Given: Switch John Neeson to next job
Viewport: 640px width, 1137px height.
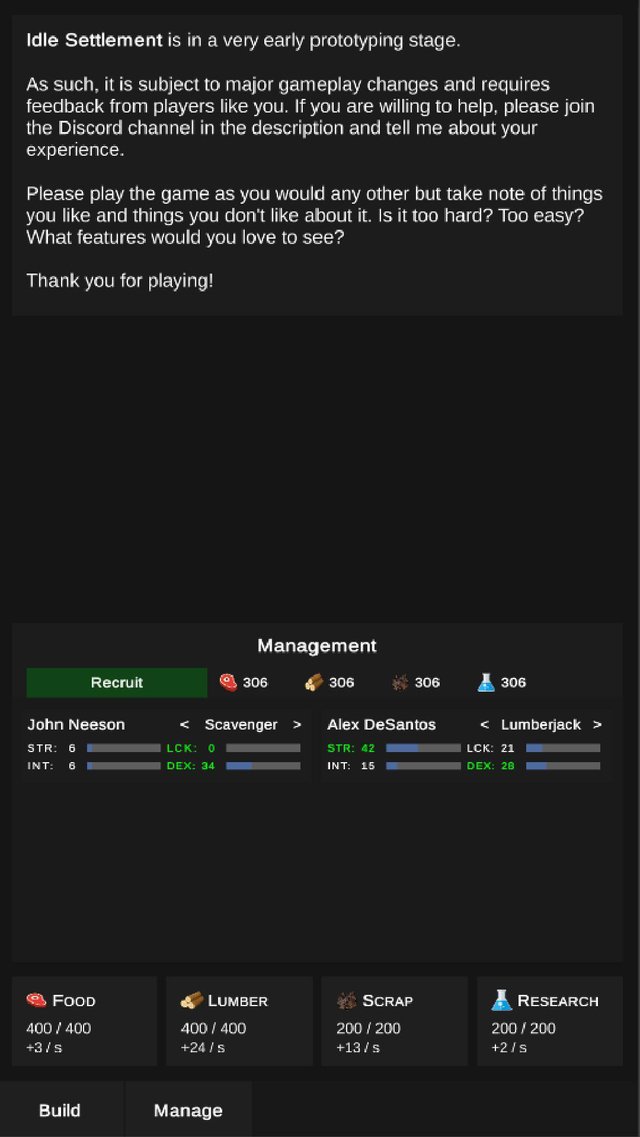Looking at the screenshot, I should coord(297,725).
